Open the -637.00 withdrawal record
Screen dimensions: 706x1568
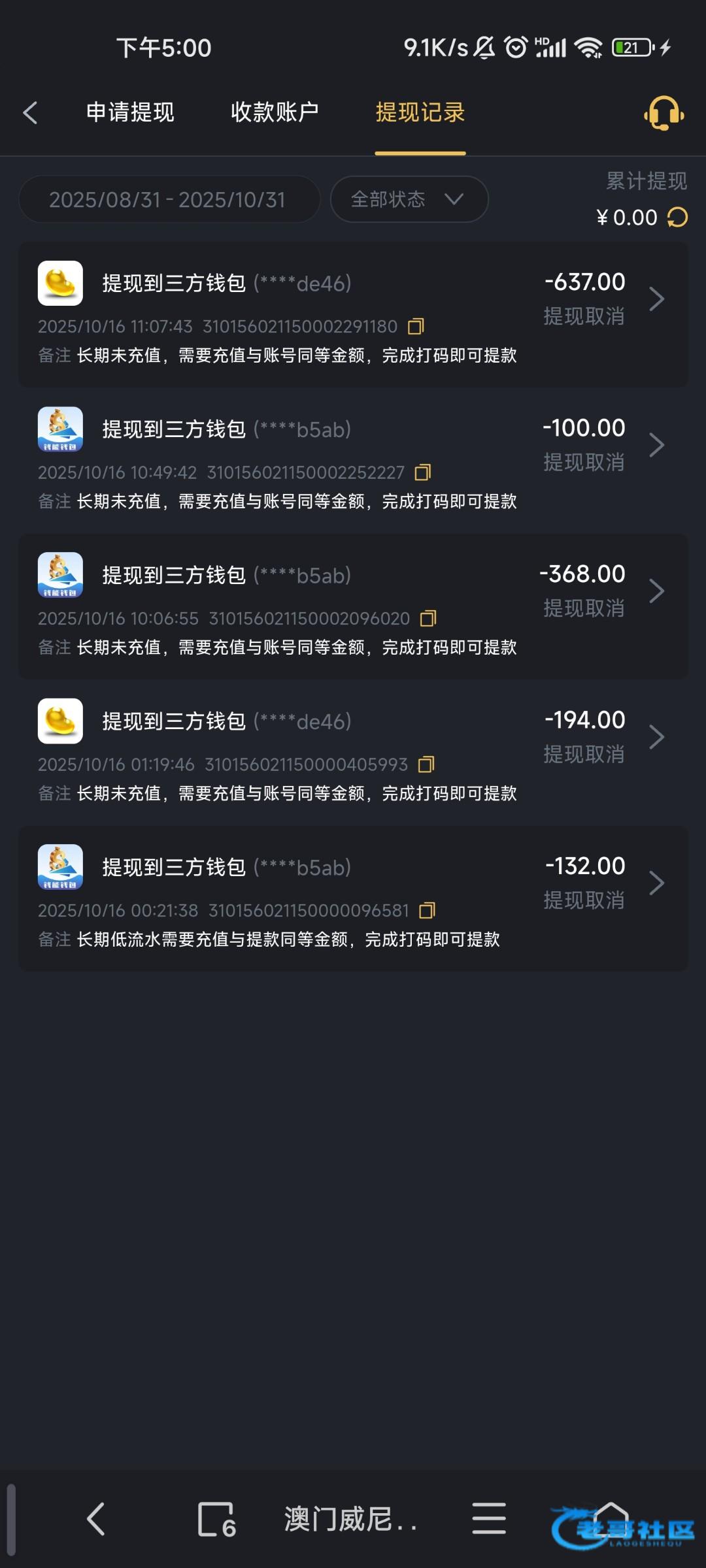tap(656, 299)
